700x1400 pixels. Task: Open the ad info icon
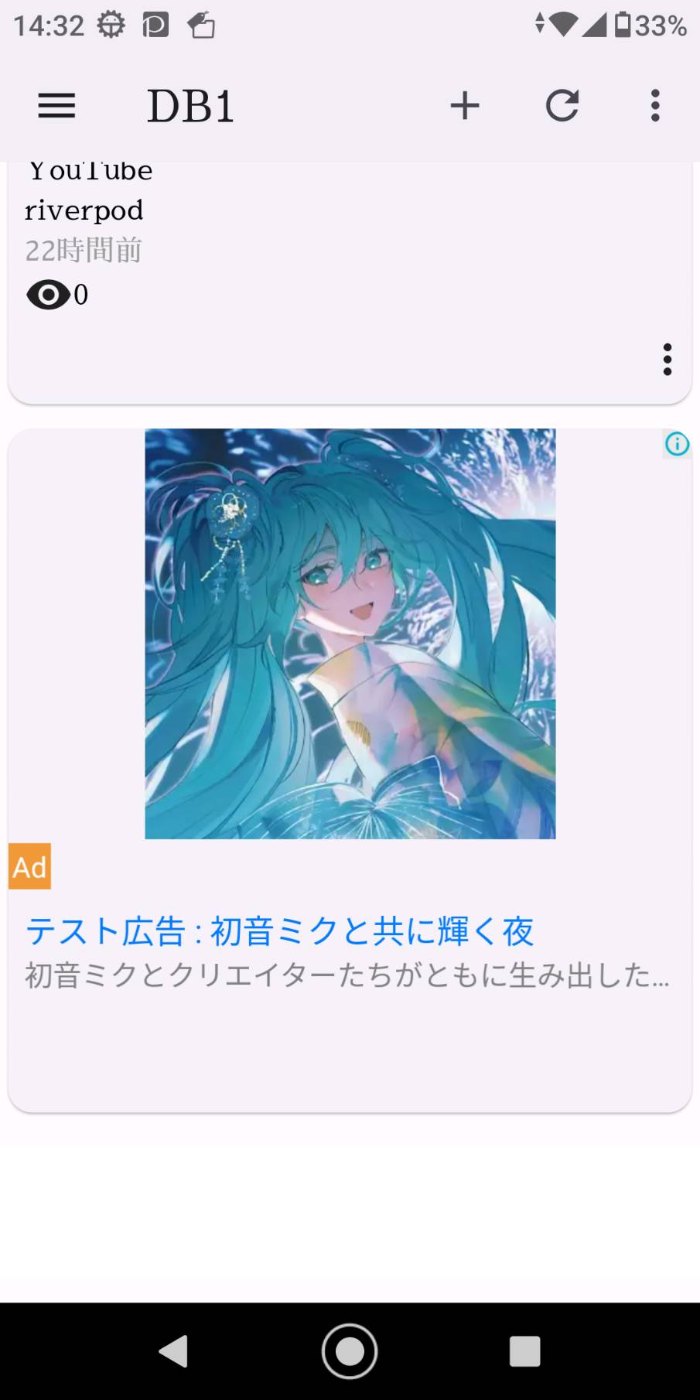tap(677, 444)
